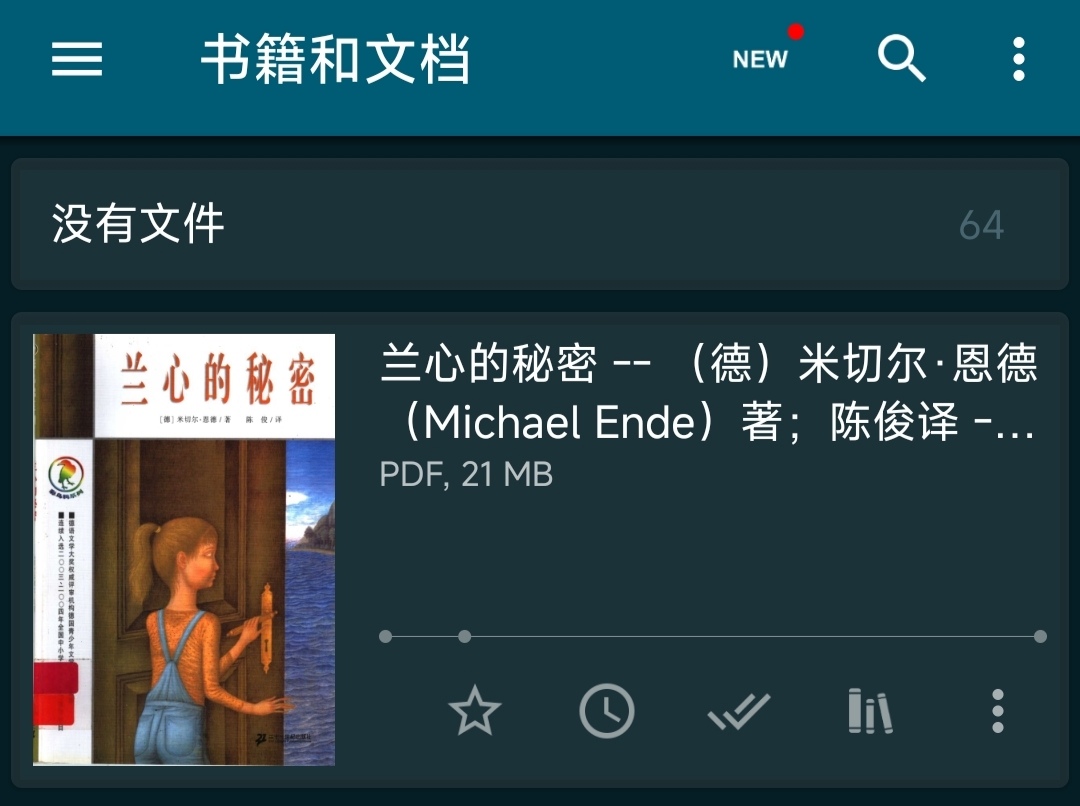Add 兰心的秘密 to a shelf
The width and height of the screenshot is (1080, 806).
click(869, 712)
